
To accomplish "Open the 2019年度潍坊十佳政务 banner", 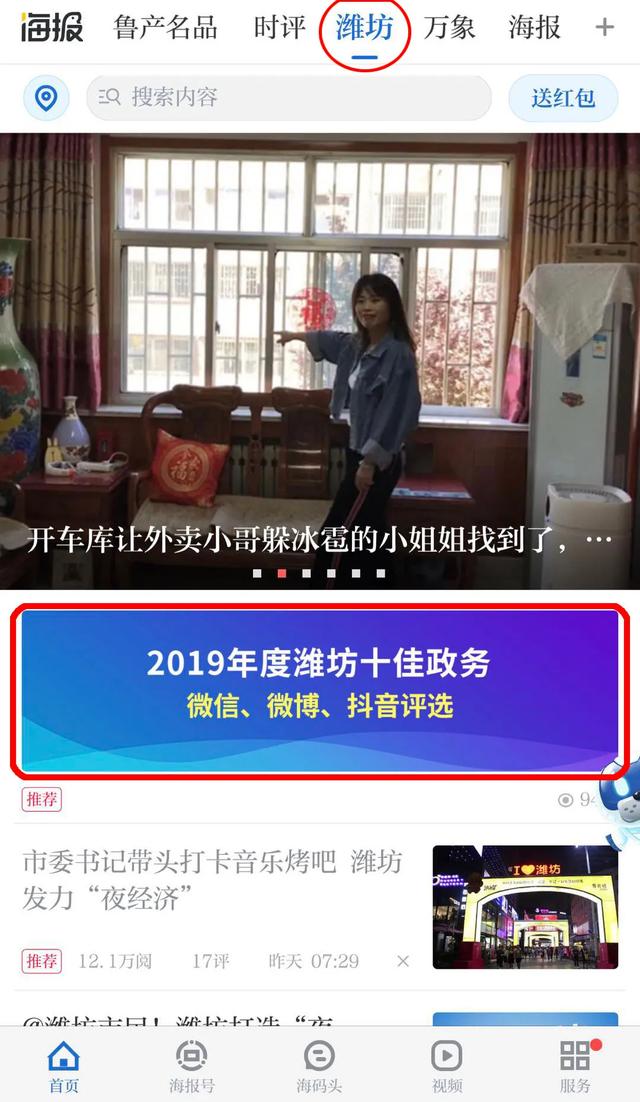I will coord(320,690).
